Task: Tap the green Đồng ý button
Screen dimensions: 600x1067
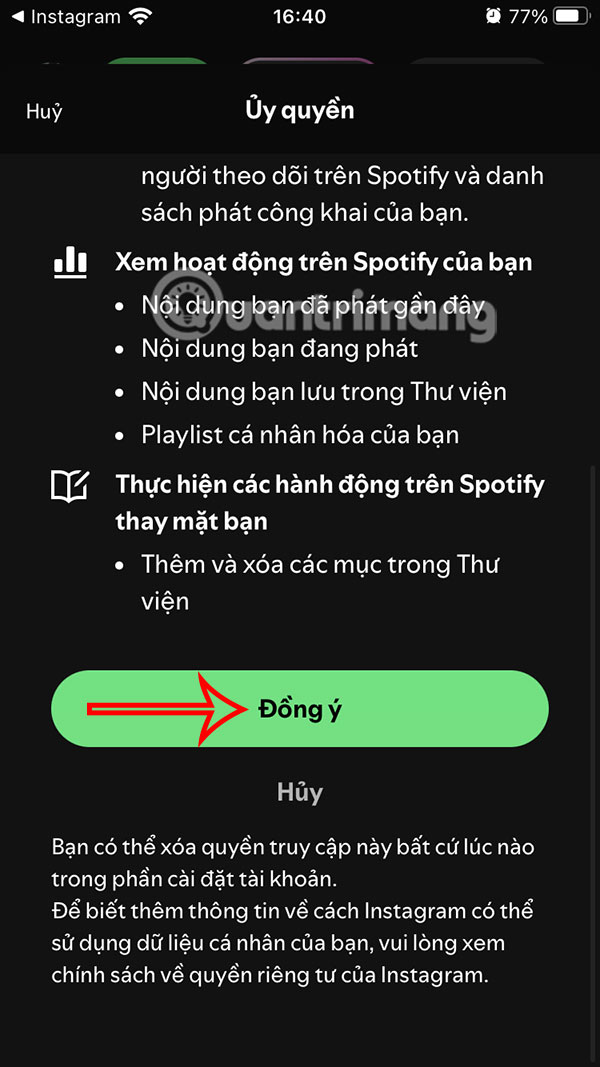Action: 300,709
